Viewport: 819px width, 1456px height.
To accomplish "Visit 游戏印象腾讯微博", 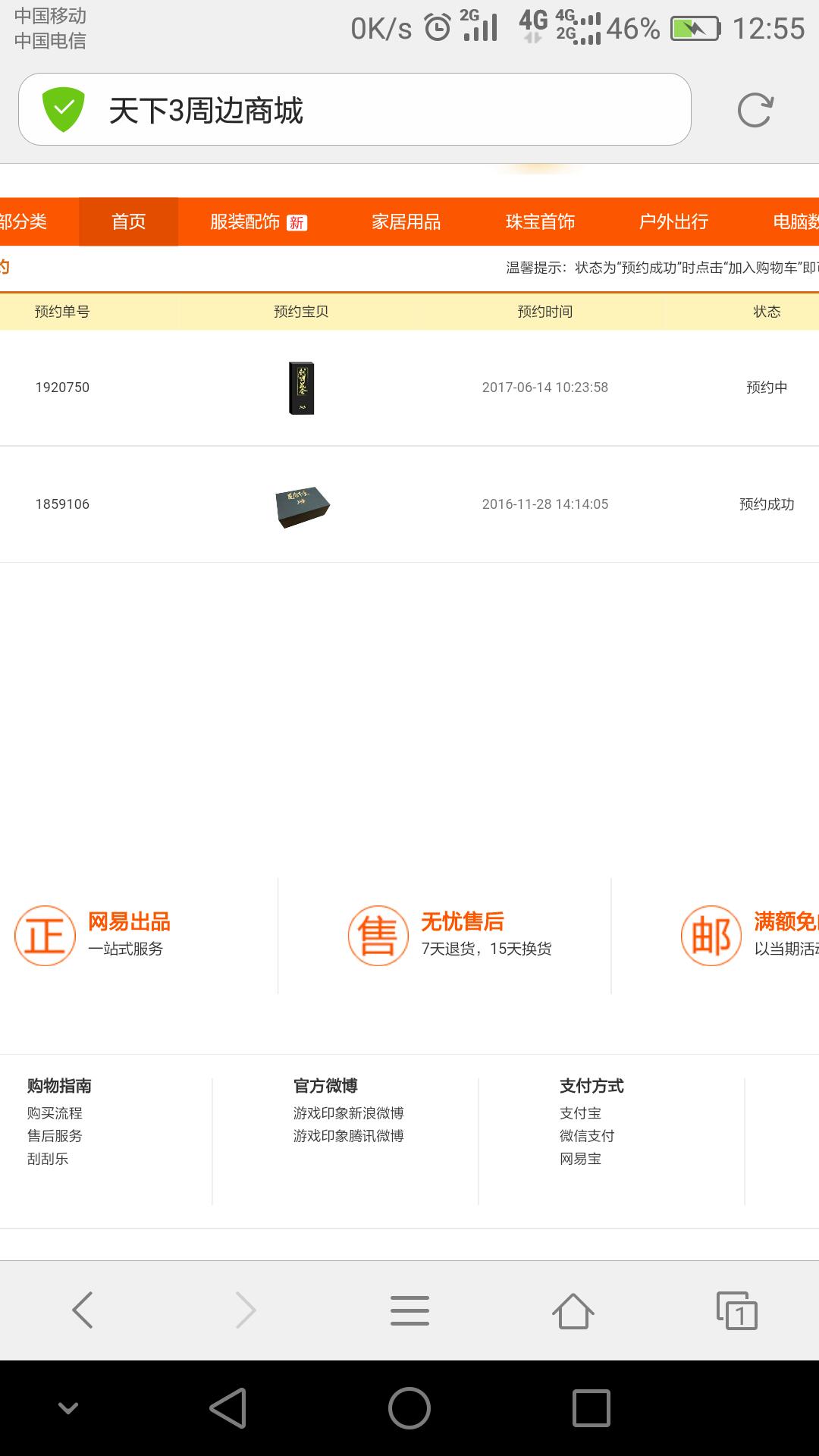I will (x=349, y=1136).
